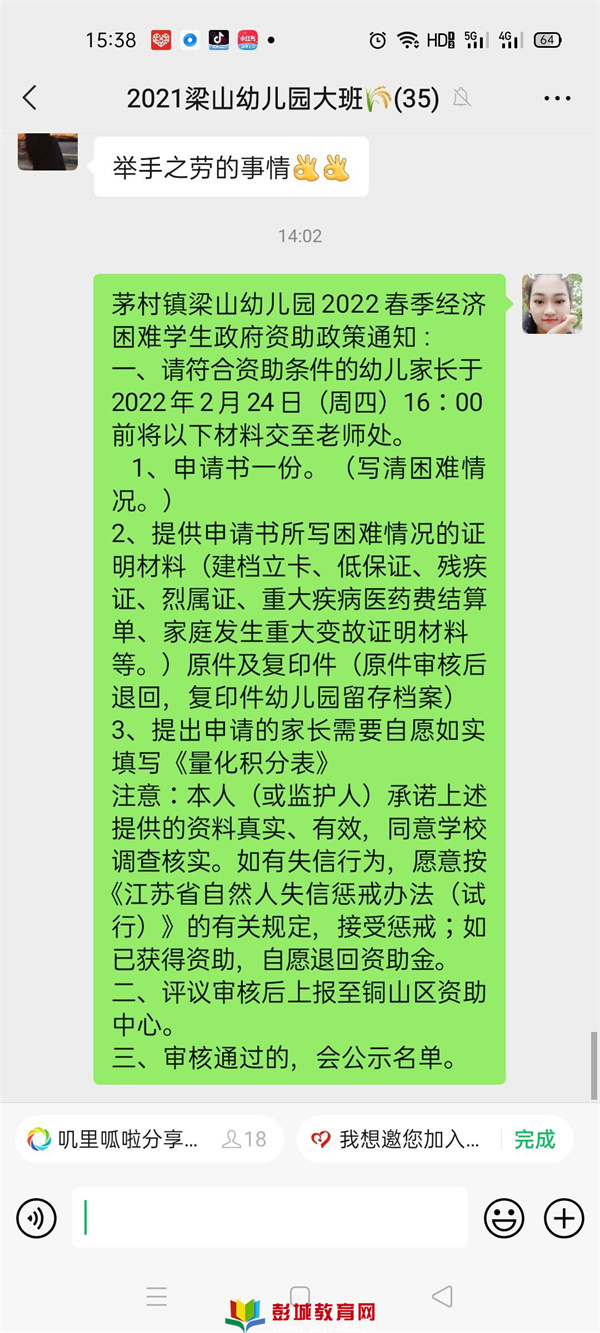Tap the 完成 button
600x1333 pixels.
point(535,1139)
